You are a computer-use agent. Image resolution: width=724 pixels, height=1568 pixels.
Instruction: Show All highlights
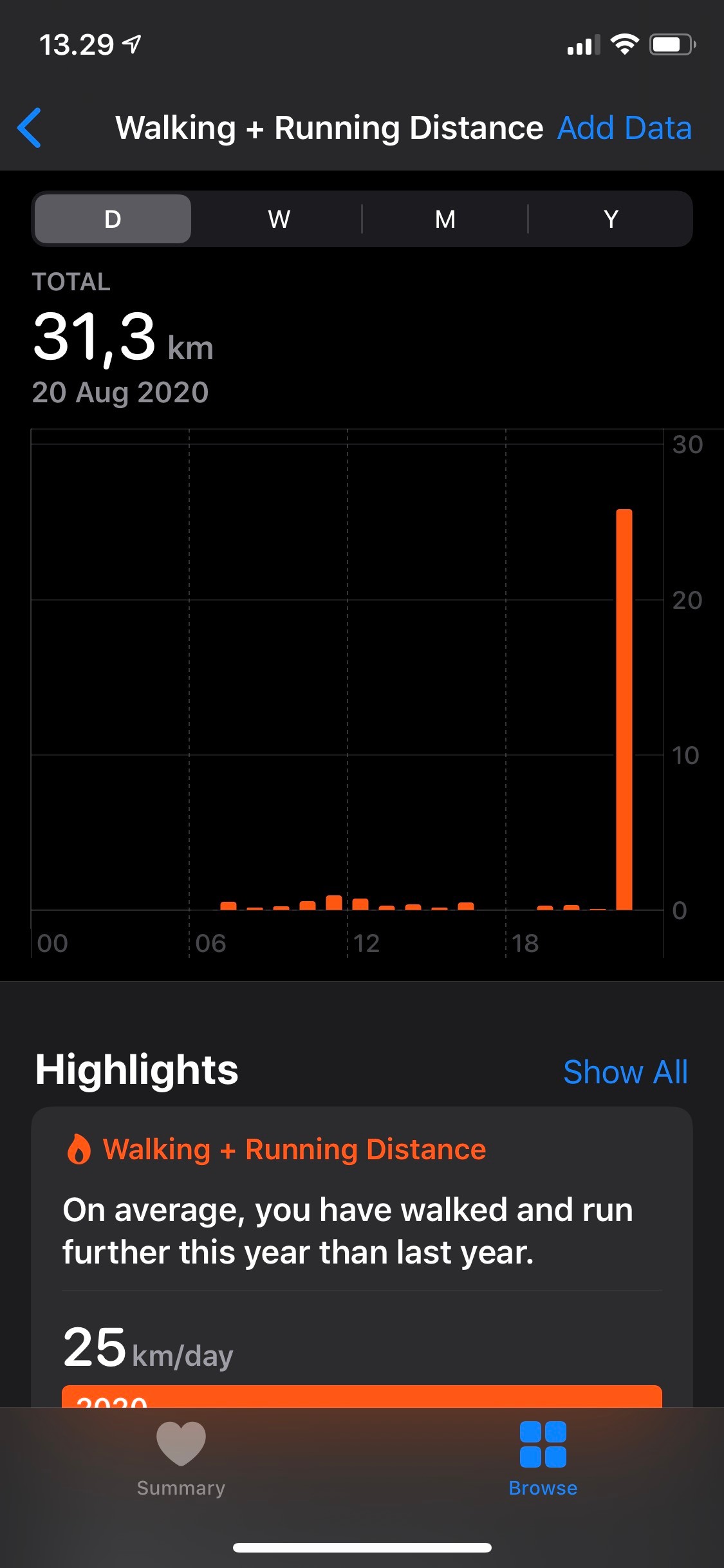point(626,1070)
